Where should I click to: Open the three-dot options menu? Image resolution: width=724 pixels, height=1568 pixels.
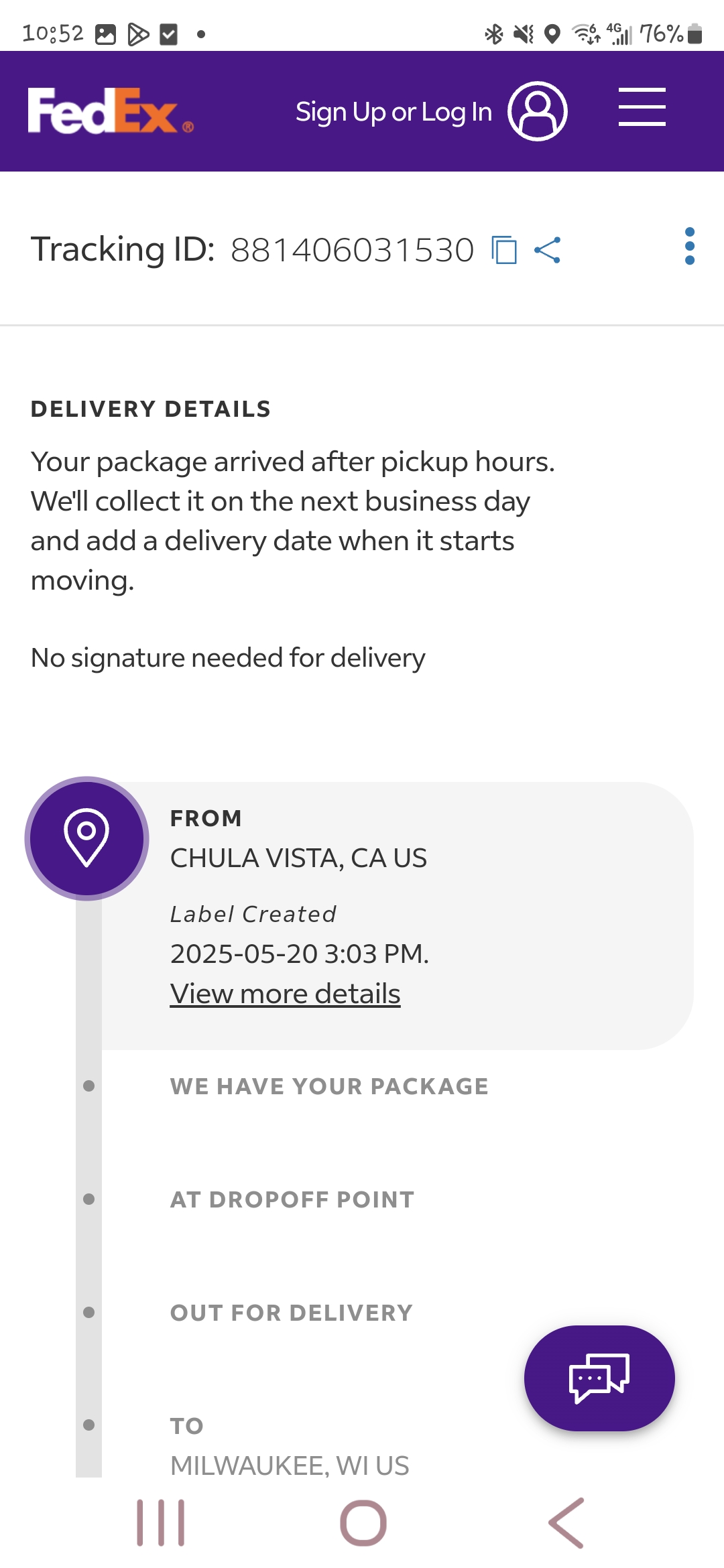click(x=689, y=246)
